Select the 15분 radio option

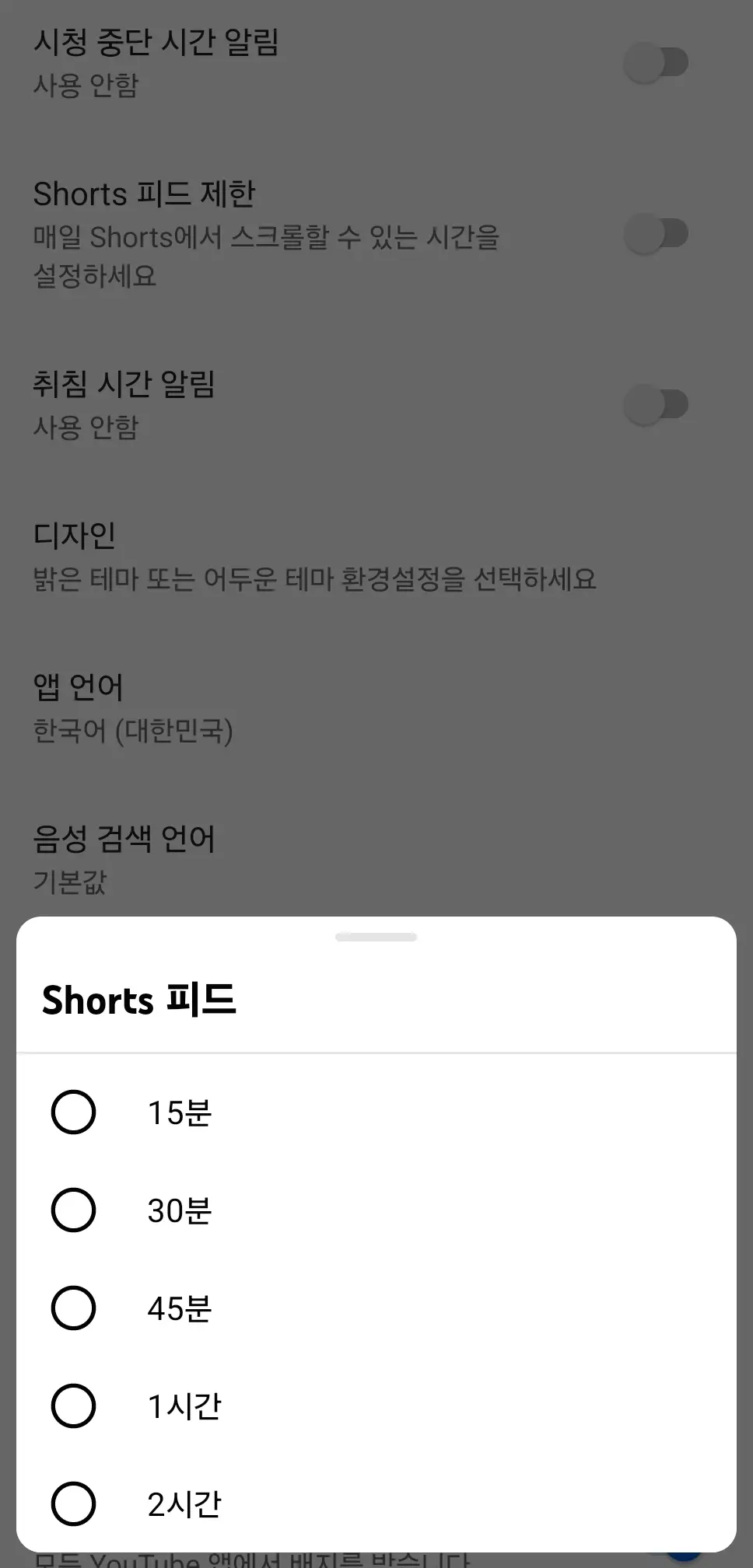tap(74, 1112)
